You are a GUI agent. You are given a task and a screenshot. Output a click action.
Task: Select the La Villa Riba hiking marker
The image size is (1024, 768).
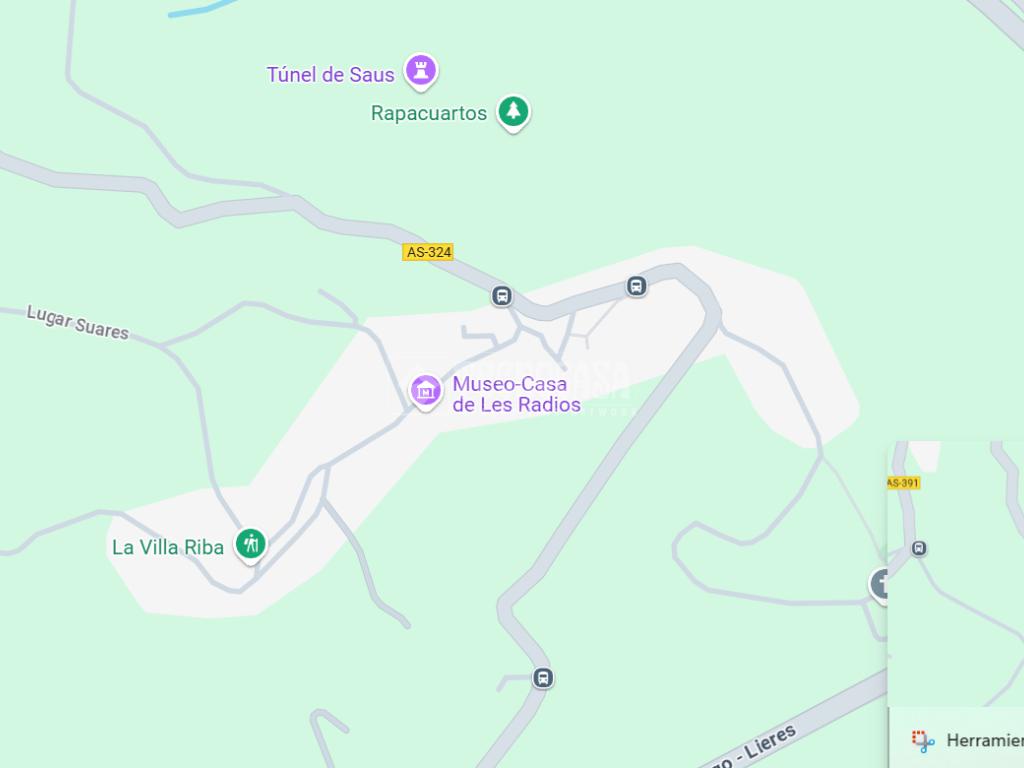pyautogui.click(x=250, y=544)
